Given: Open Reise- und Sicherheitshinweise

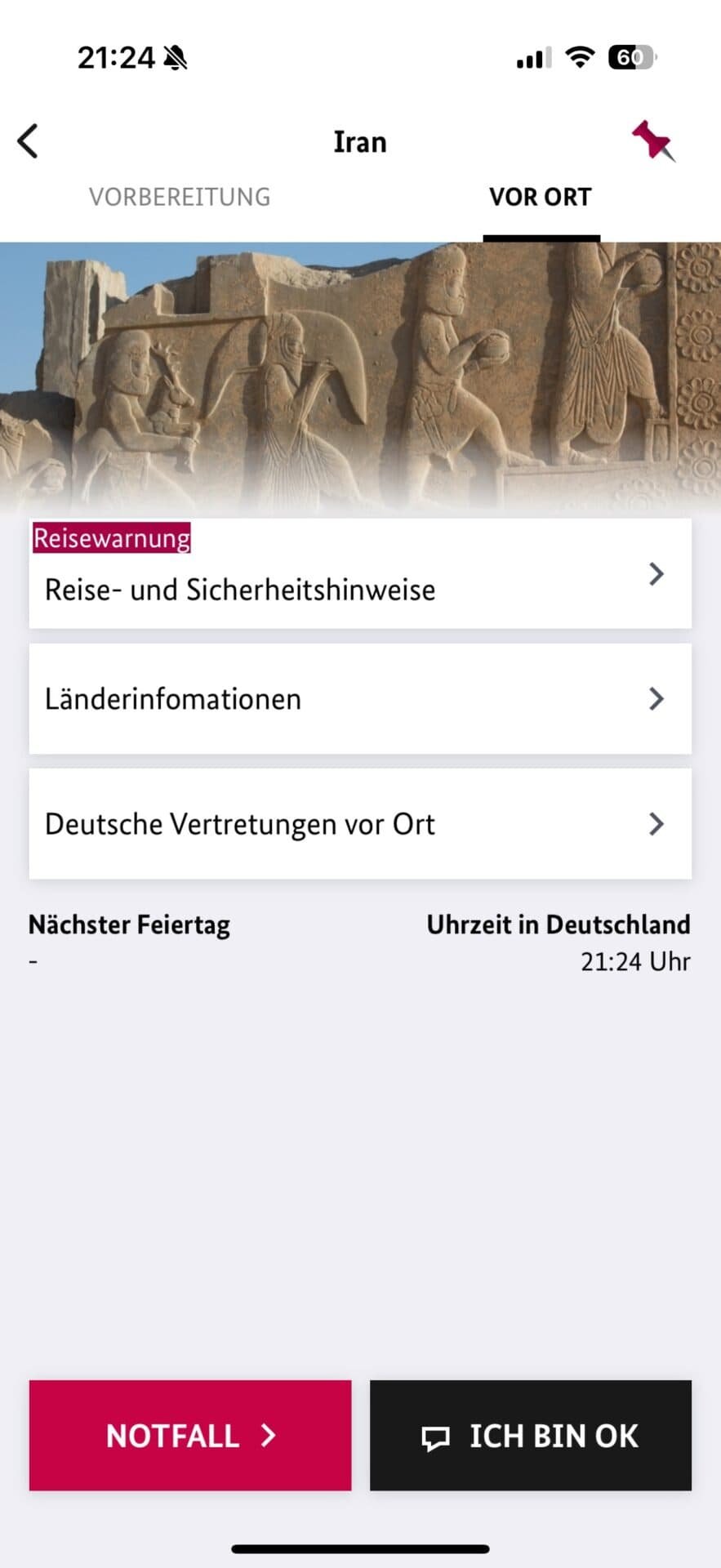Looking at the screenshot, I should [x=359, y=576].
